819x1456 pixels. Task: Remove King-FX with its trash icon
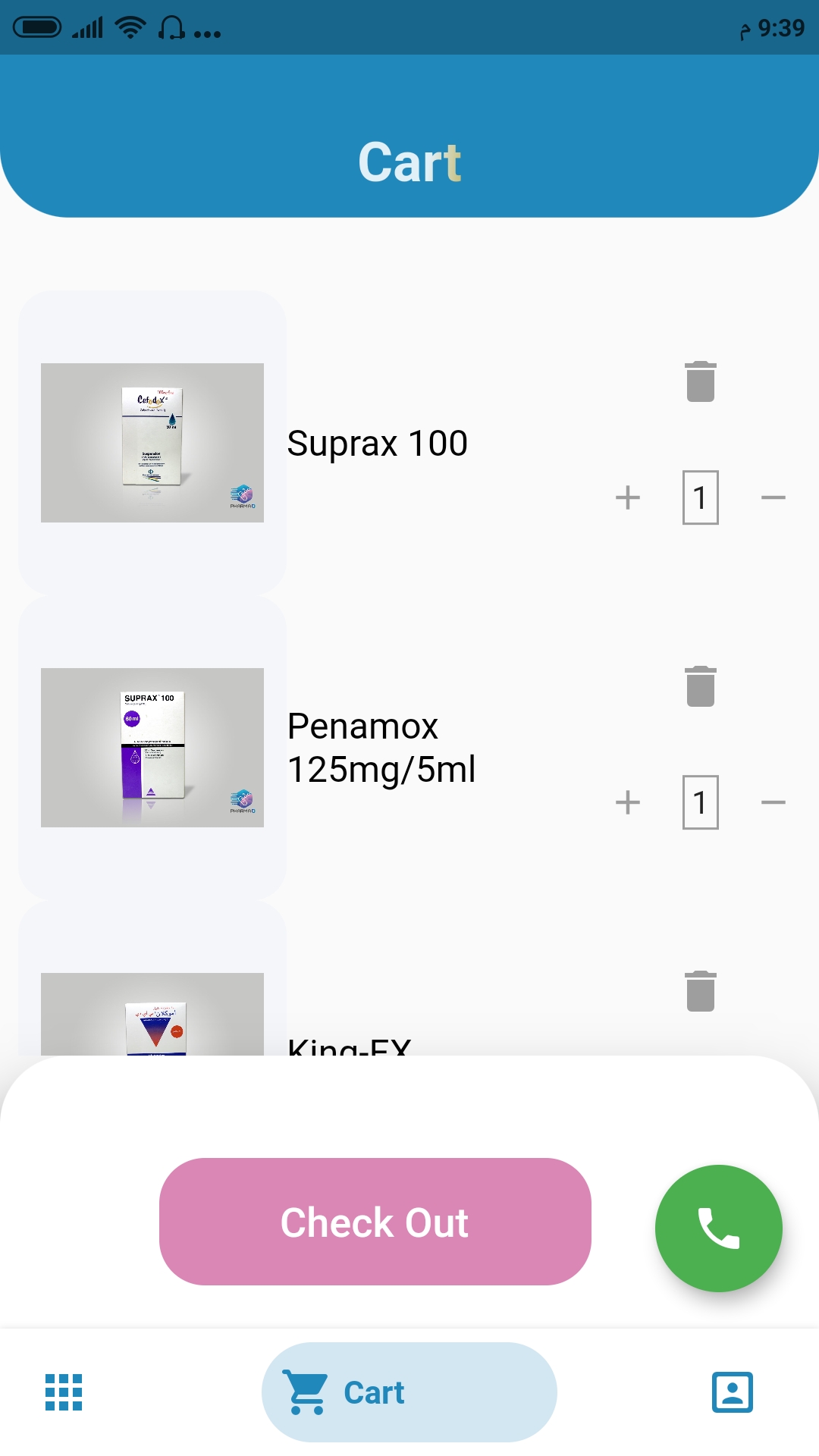point(698,991)
